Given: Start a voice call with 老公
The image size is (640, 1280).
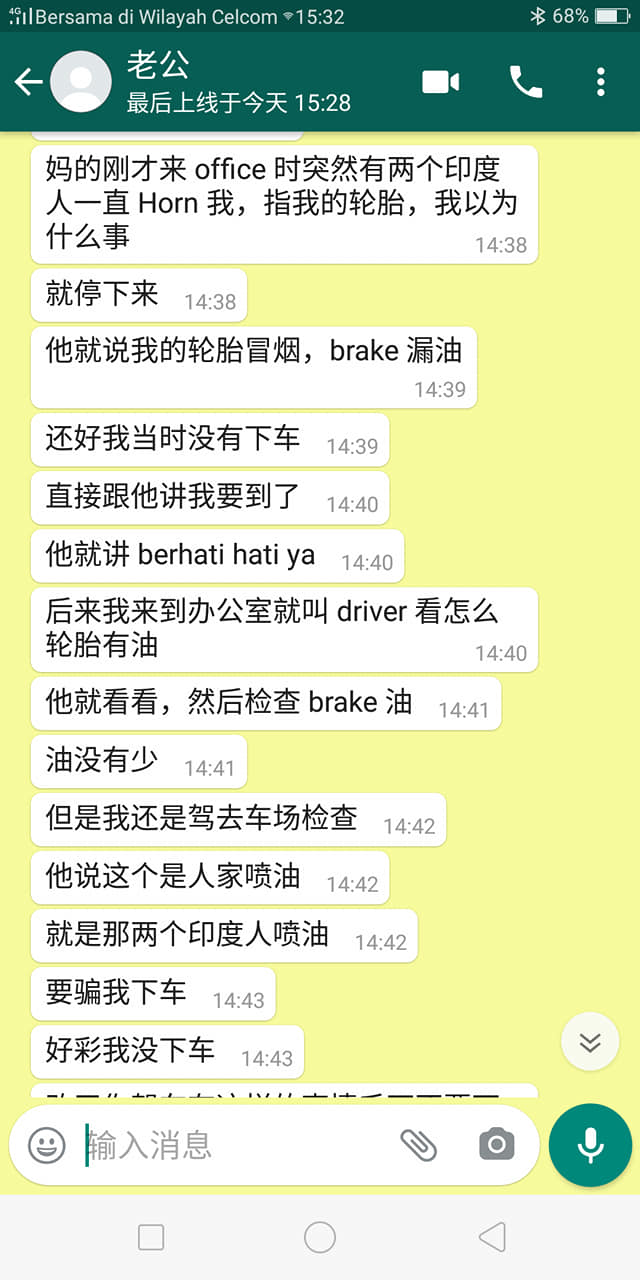Looking at the screenshot, I should [526, 82].
